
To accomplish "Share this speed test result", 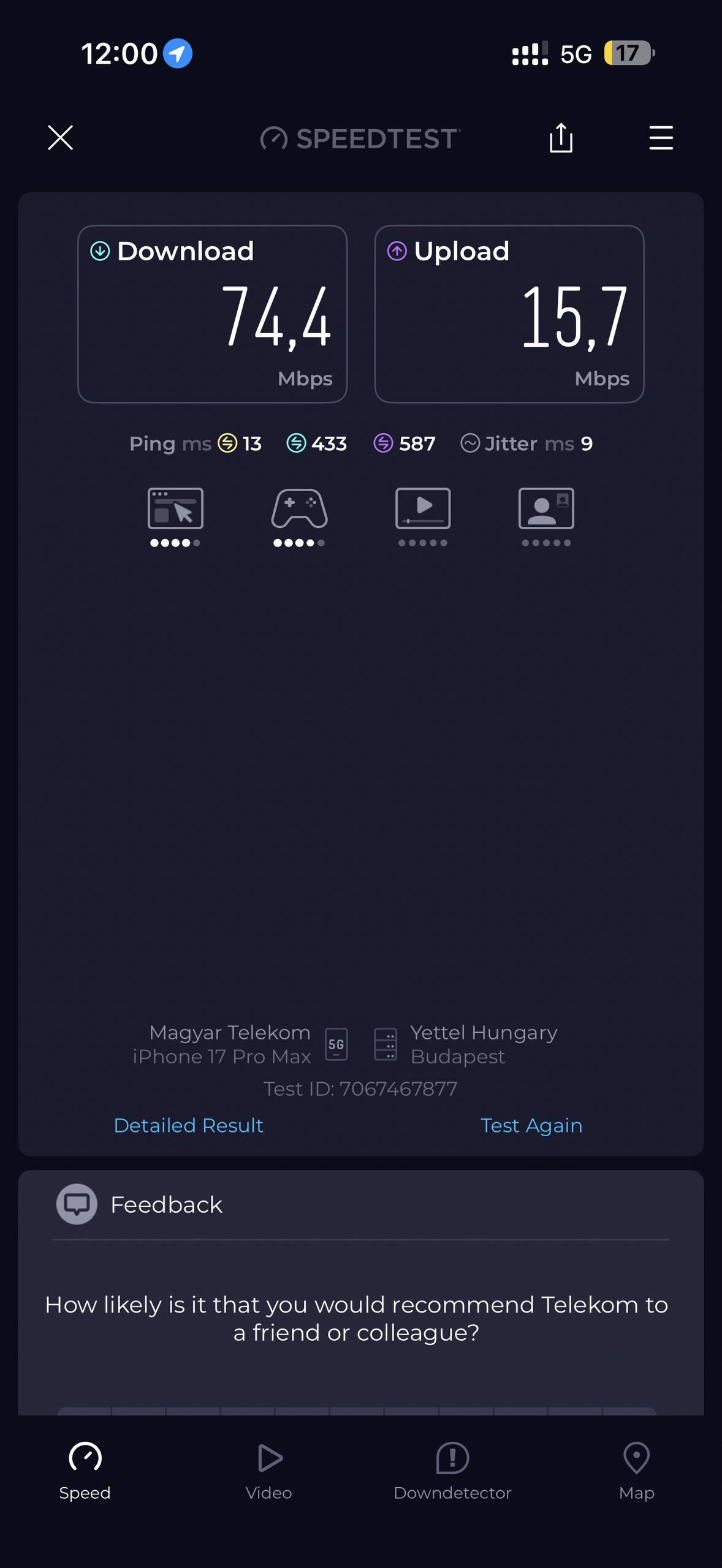I will click(x=561, y=137).
